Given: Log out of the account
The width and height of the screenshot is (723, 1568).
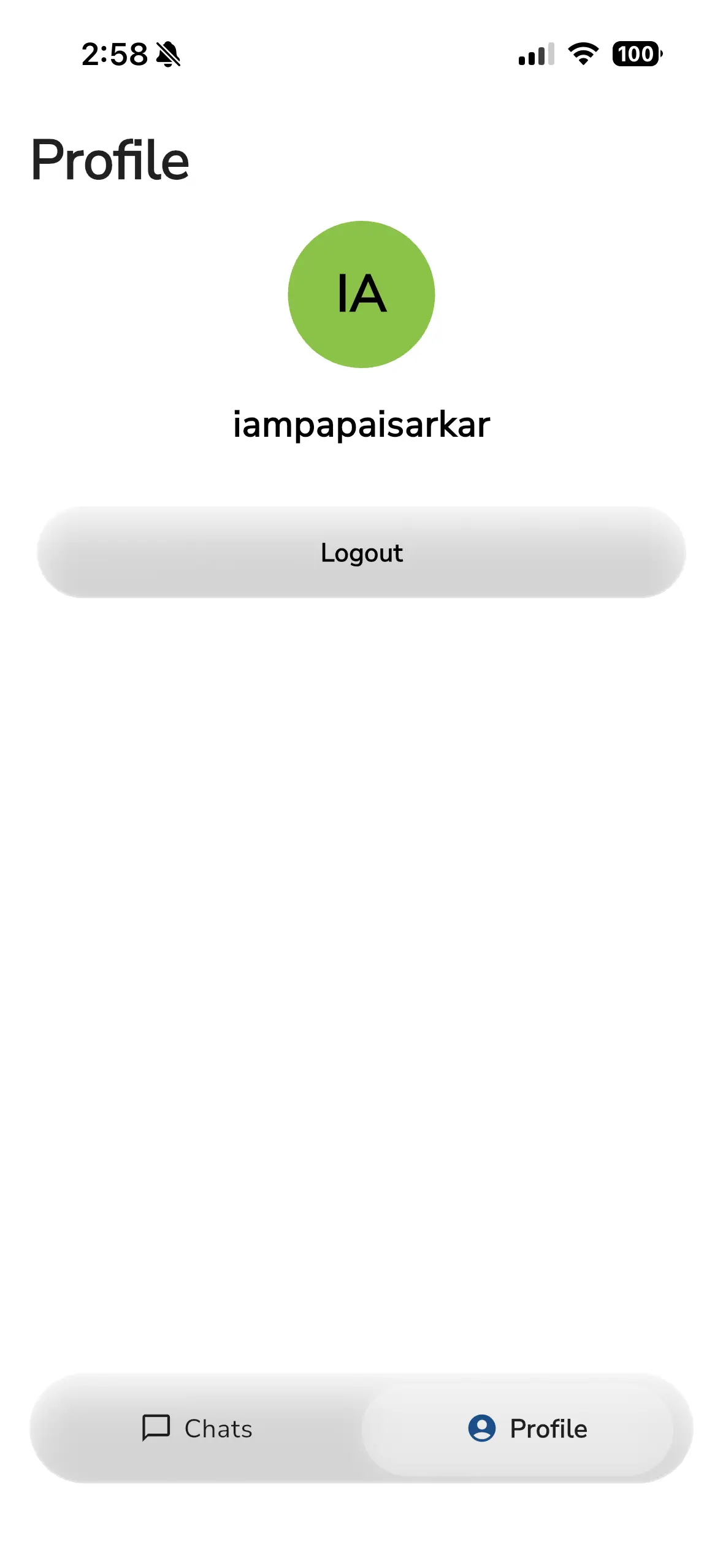Looking at the screenshot, I should pos(361,553).
